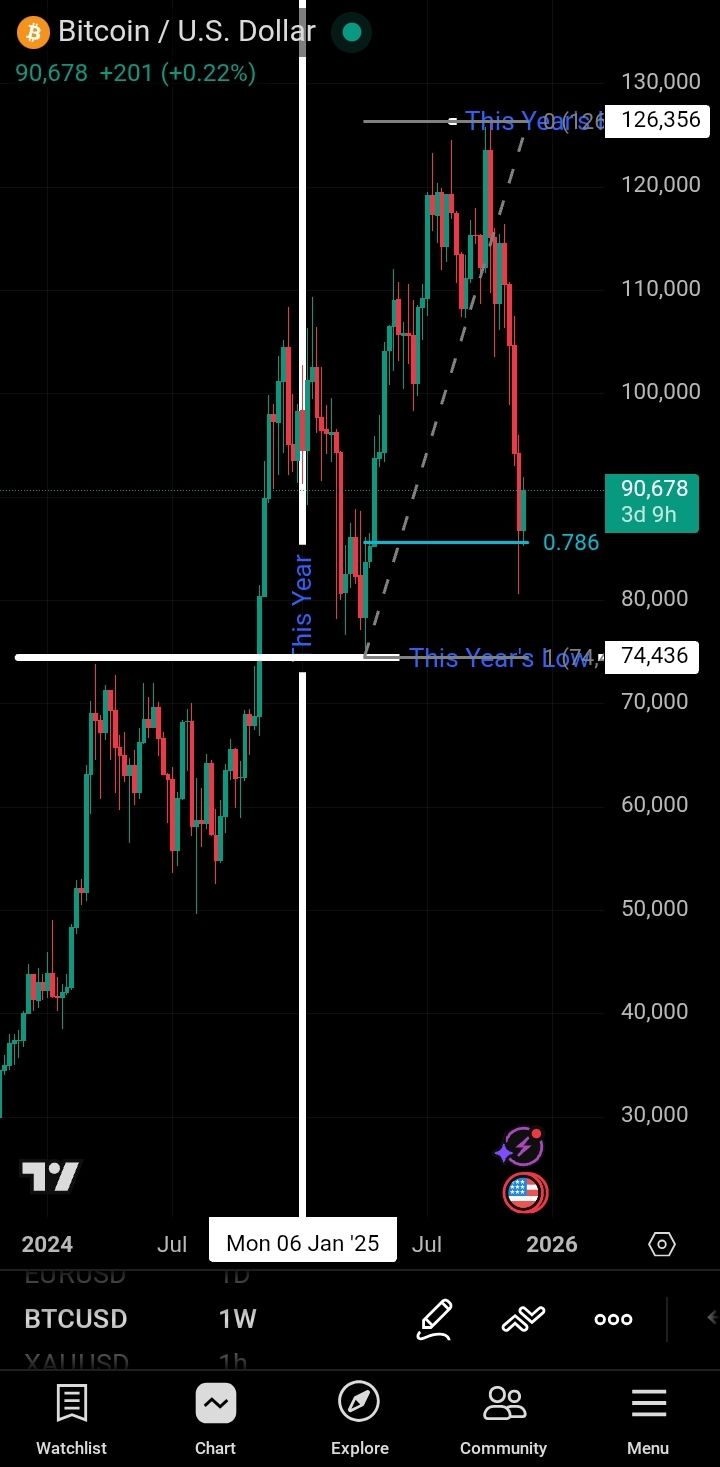This screenshot has height=1467, width=720.
Task: Change the 1W timeframe interval
Action: (x=238, y=1319)
